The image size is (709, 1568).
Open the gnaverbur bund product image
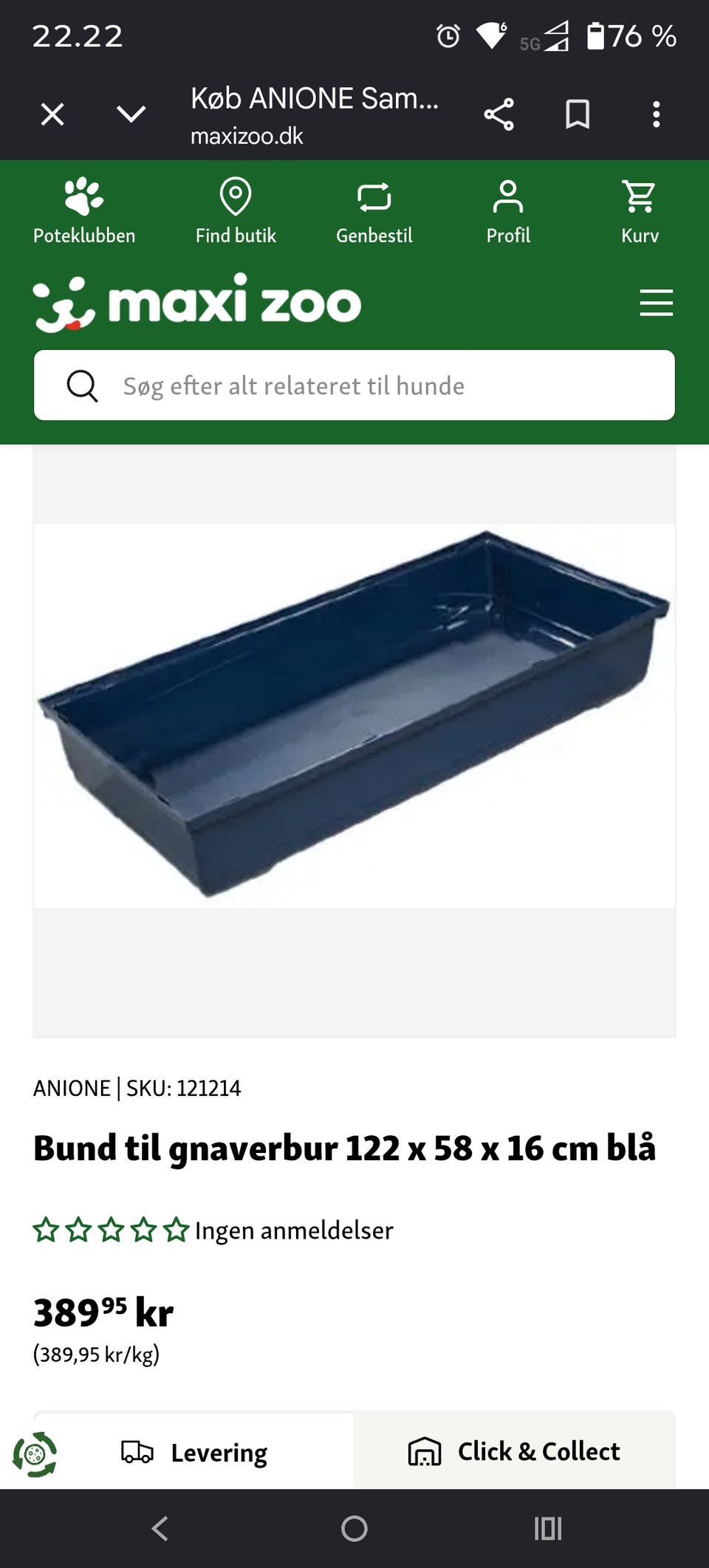point(354,715)
